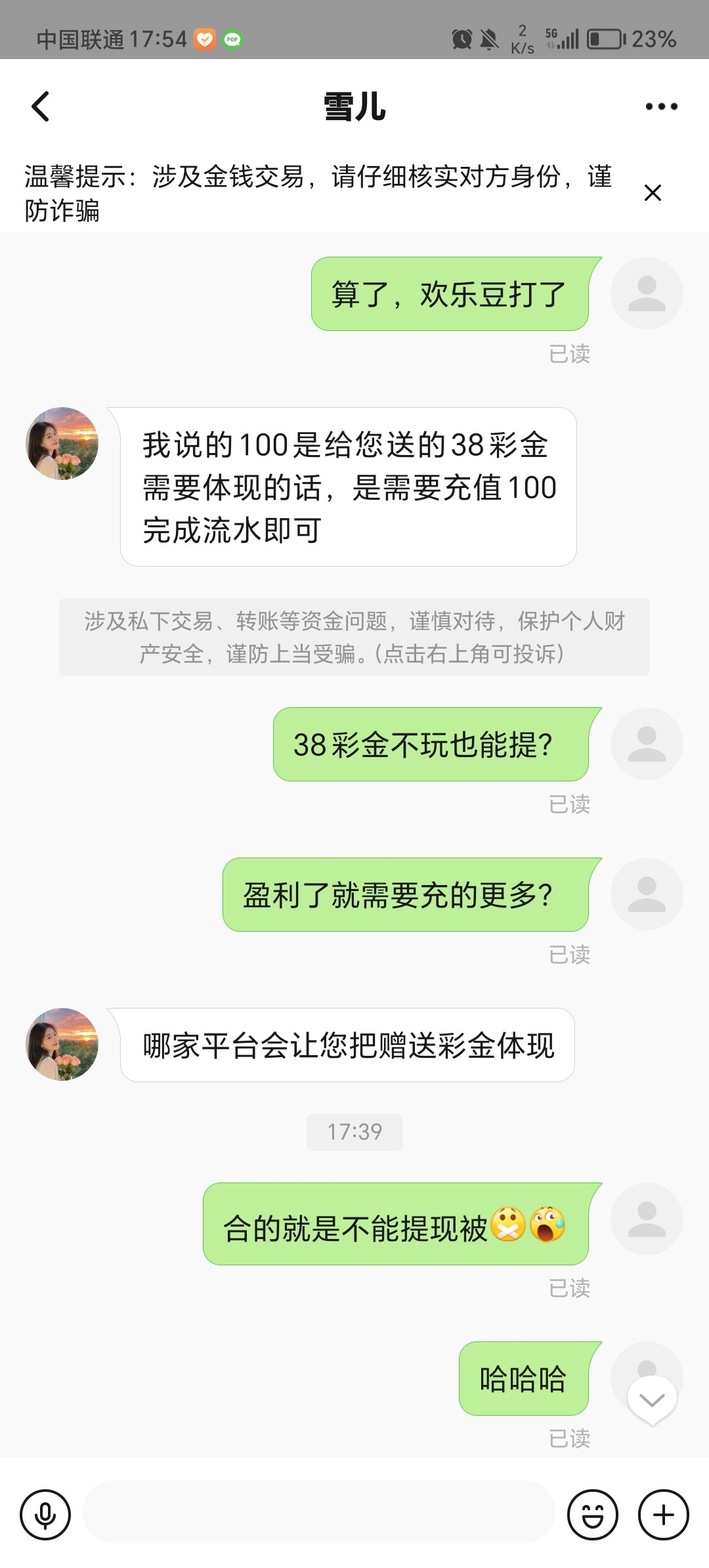Open the plus attachments menu
The width and height of the screenshot is (709, 1568).
coord(663,1515)
